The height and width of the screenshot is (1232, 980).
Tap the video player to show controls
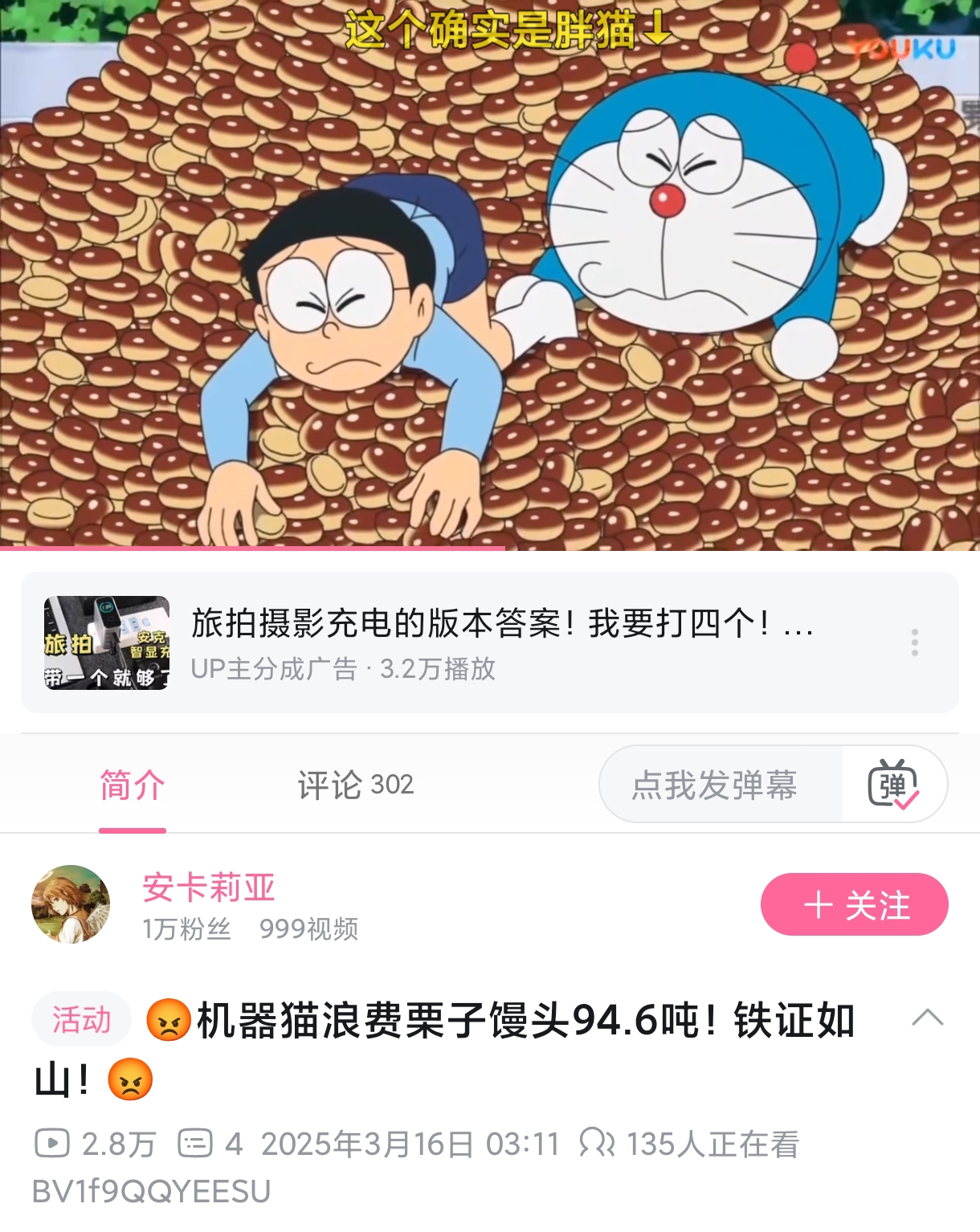pos(490,273)
